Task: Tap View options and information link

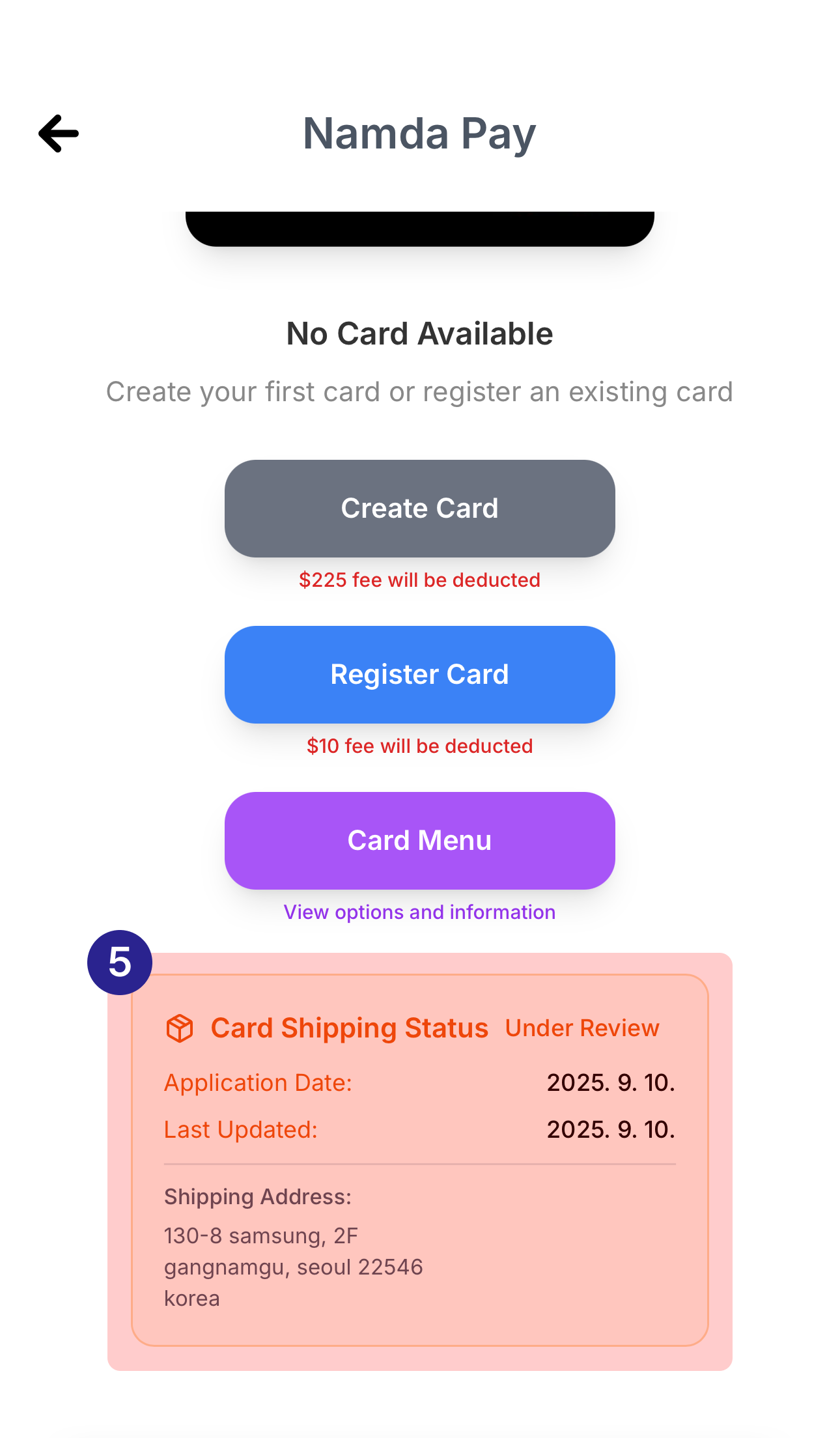Action: click(420, 912)
